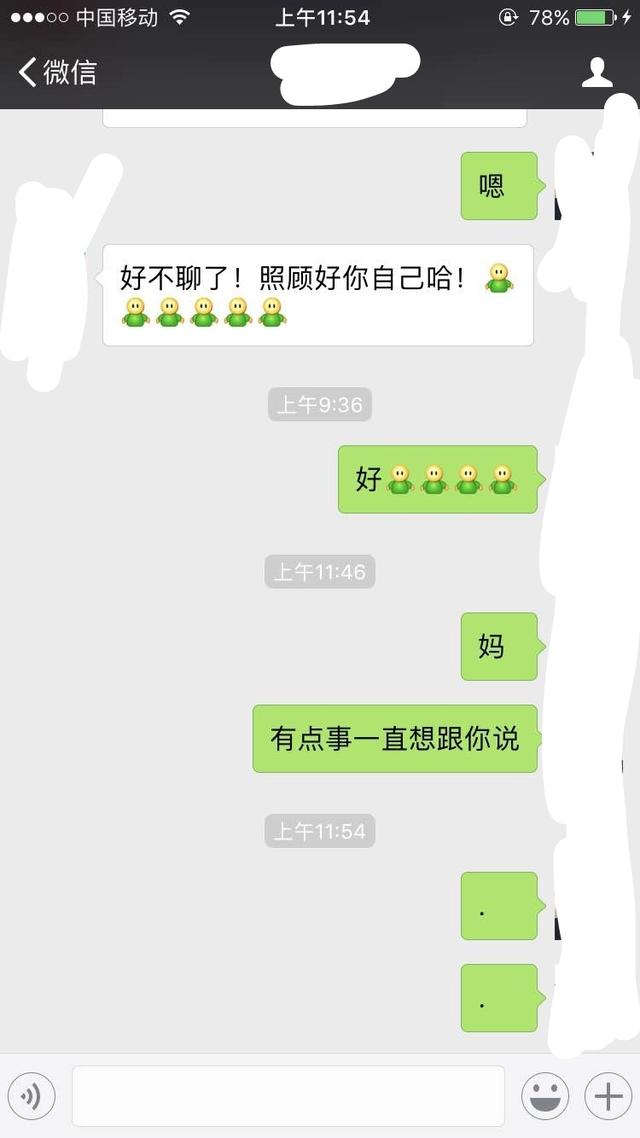
Task: Open the emoji sticker panel
Action: pos(545,1096)
